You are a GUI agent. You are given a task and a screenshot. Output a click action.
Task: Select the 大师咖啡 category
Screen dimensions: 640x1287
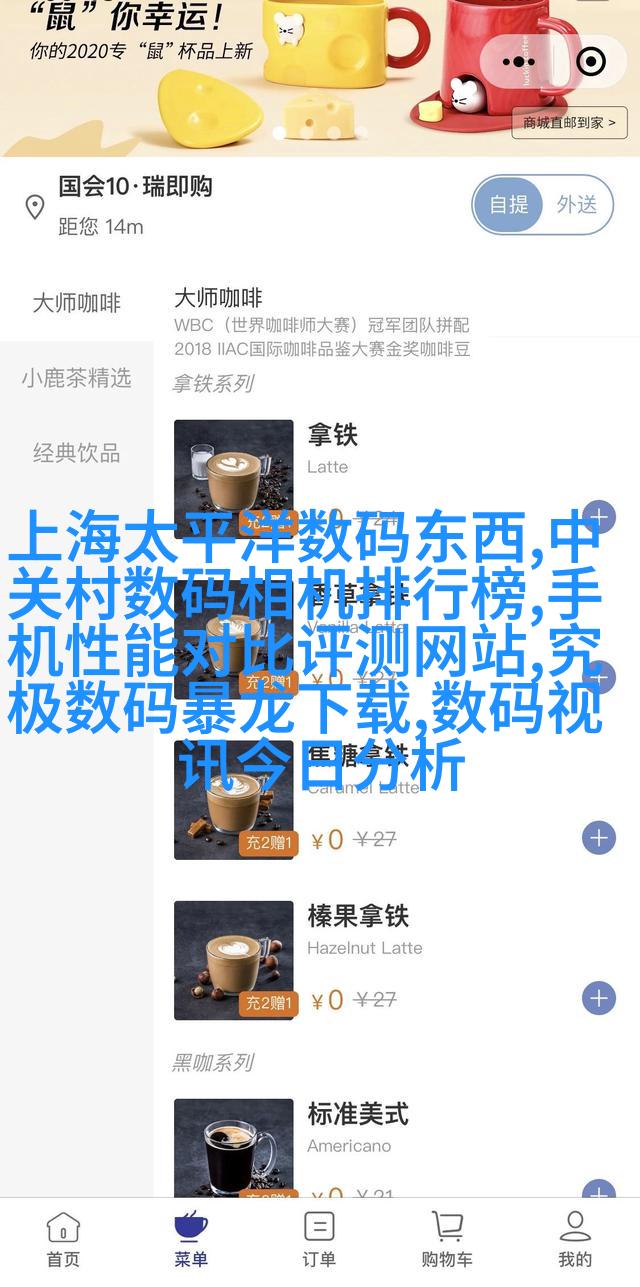(76, 303)
